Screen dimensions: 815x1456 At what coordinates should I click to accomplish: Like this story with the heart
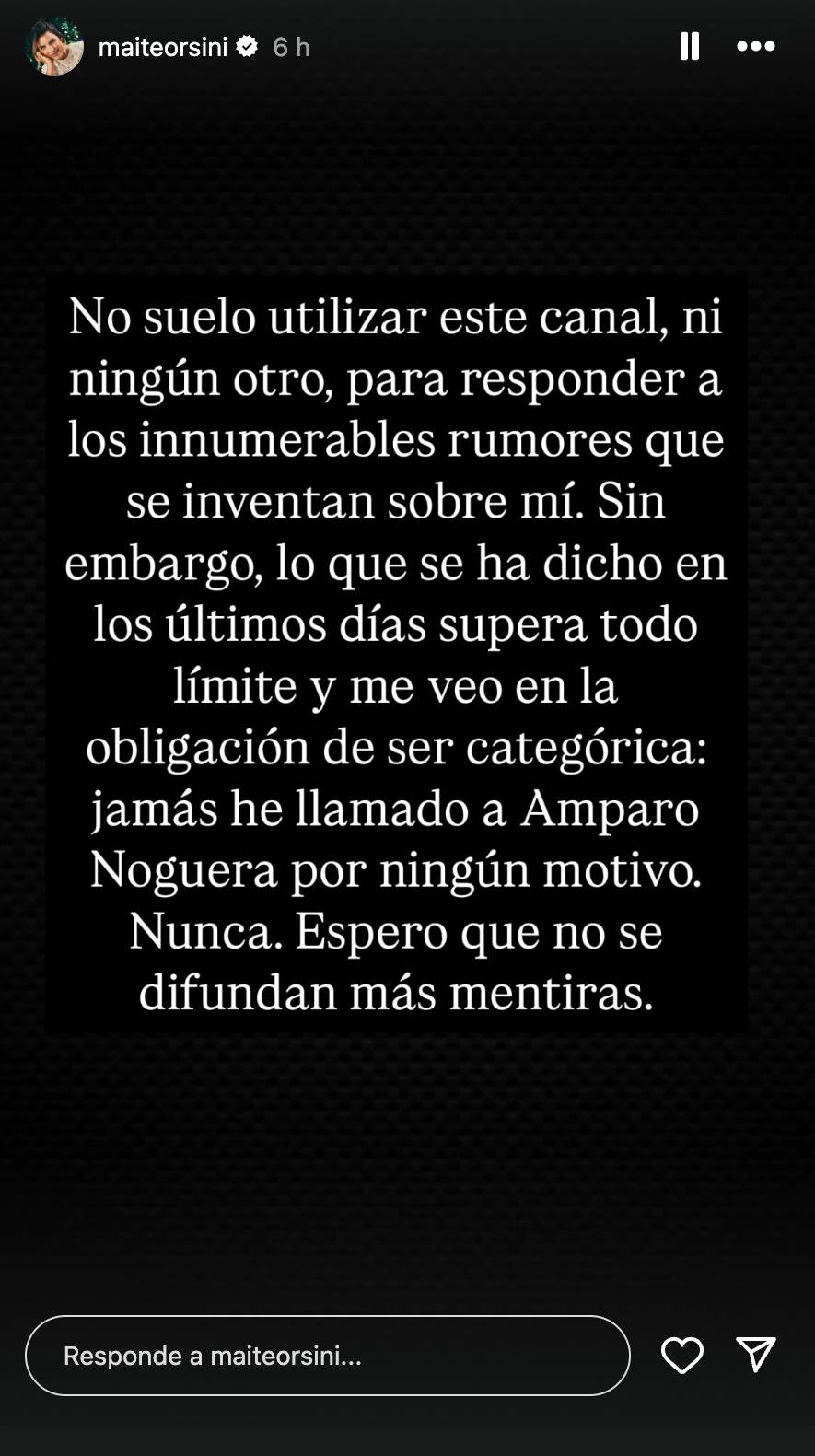(x=682, y=1356)
